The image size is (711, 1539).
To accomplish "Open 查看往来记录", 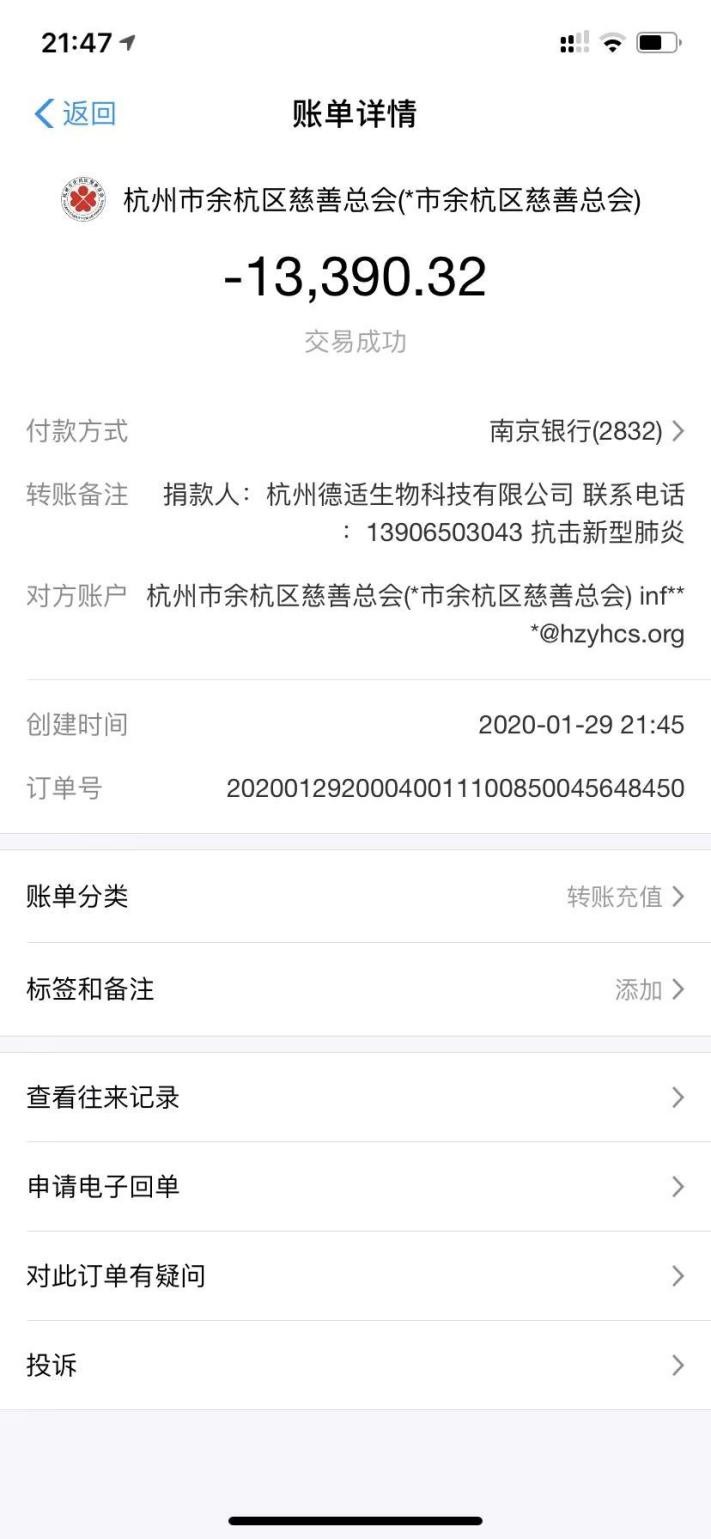I will pyautogui.click(x=355, y=1097).
